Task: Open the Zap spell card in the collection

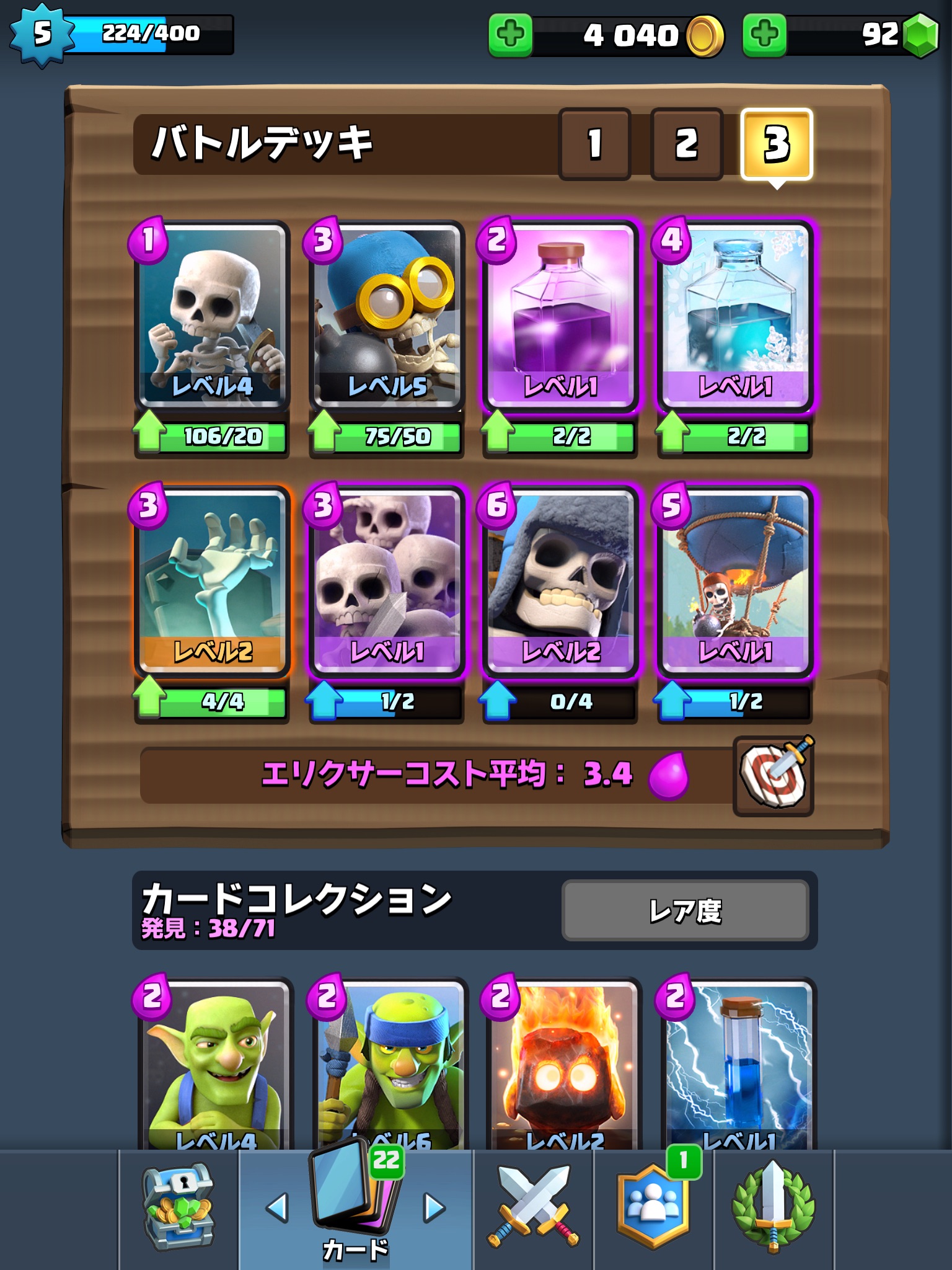Action: click(739, 1064)
